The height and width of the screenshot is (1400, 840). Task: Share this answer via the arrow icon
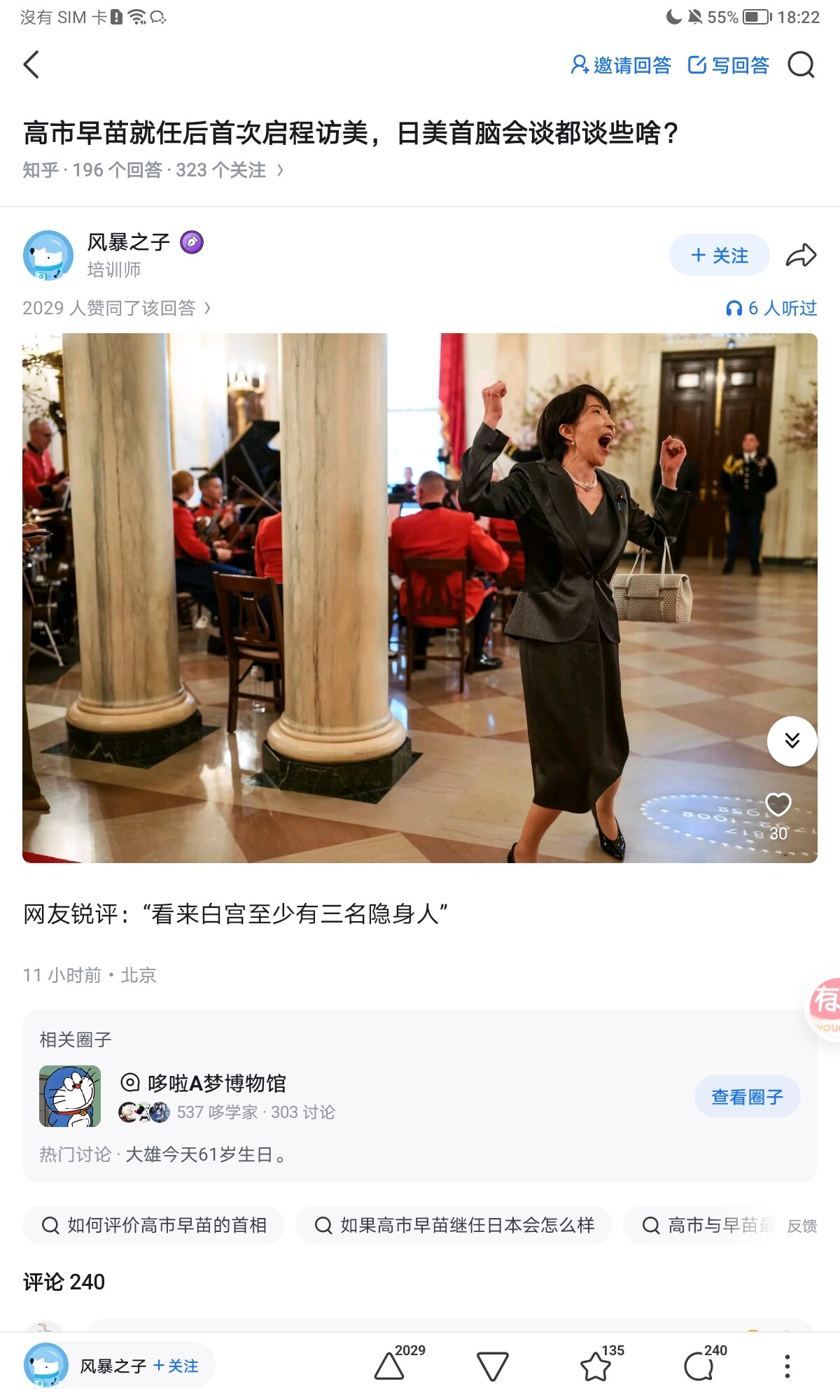point(801,255)
